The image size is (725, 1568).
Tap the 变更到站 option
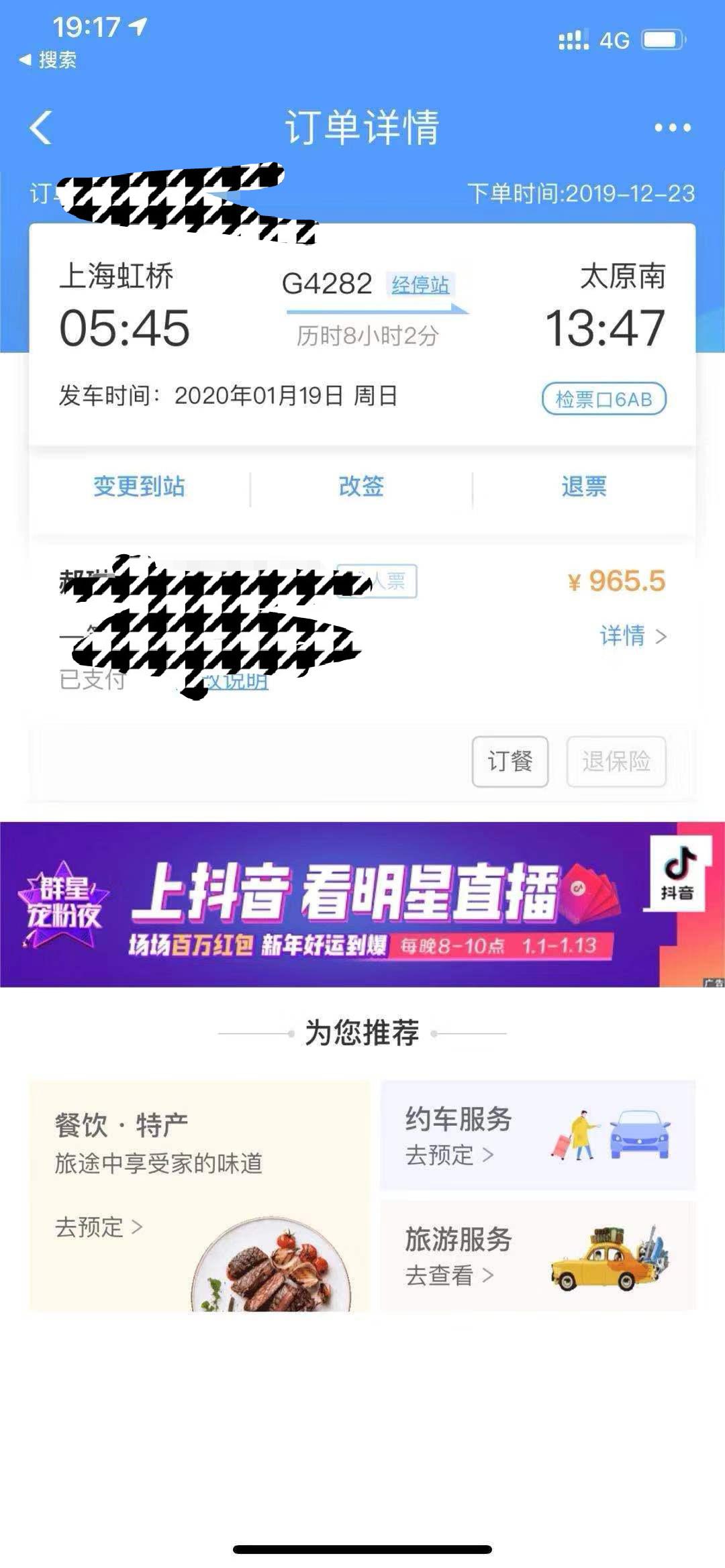[139, 486]
